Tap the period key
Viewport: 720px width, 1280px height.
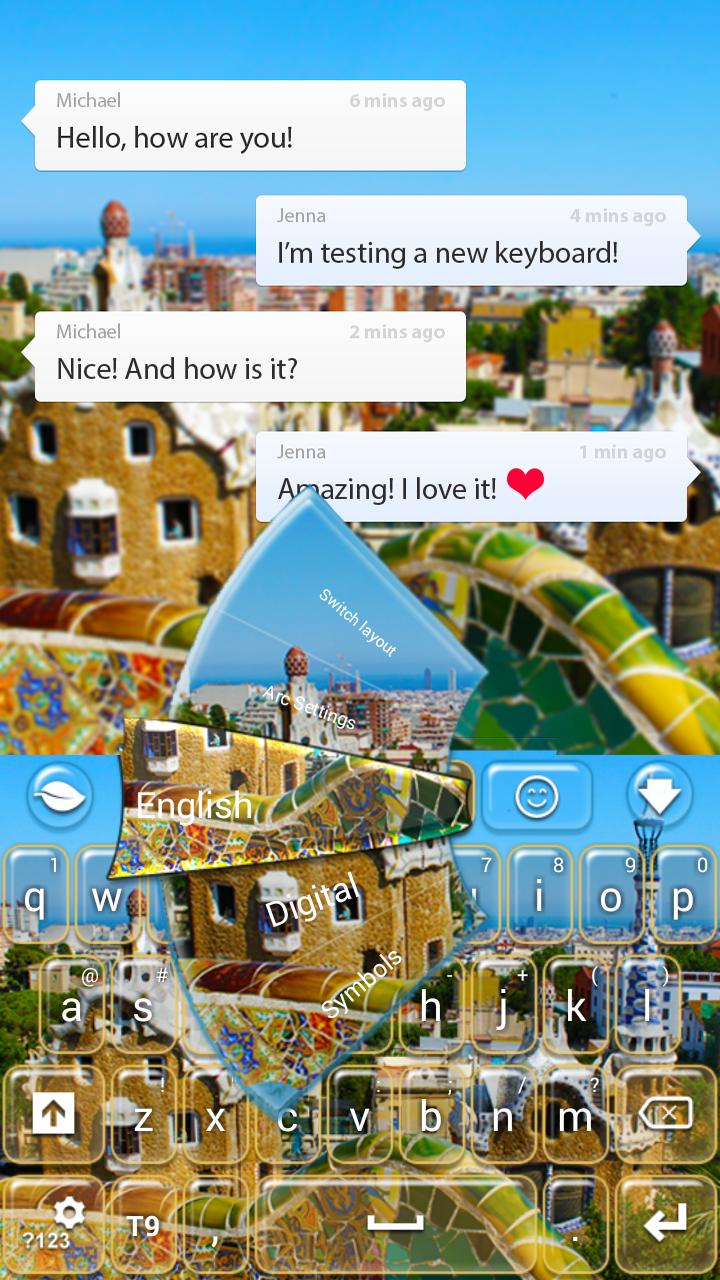(x=575, y=1225)
